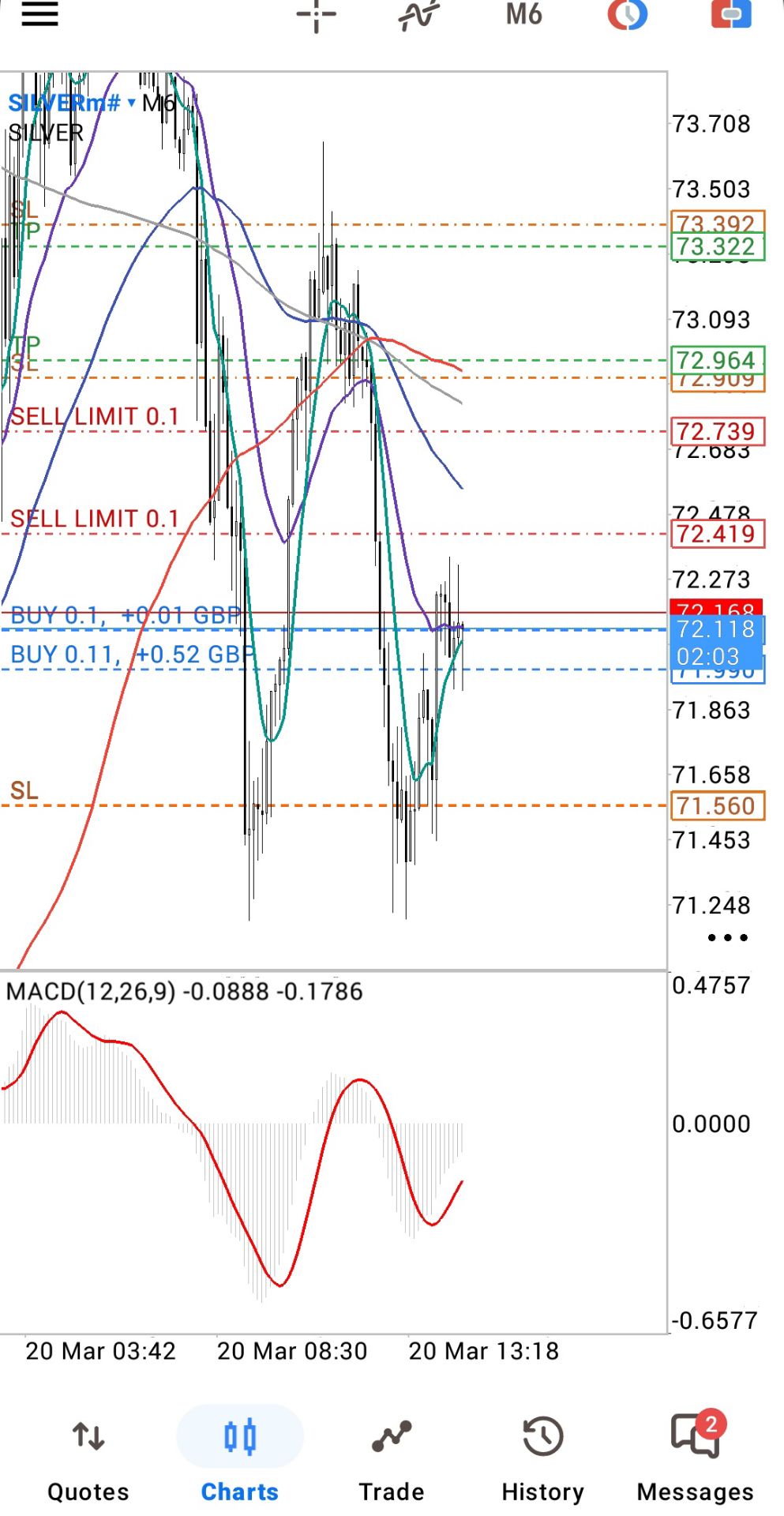Change the M6 timeframe

point(523,14)
